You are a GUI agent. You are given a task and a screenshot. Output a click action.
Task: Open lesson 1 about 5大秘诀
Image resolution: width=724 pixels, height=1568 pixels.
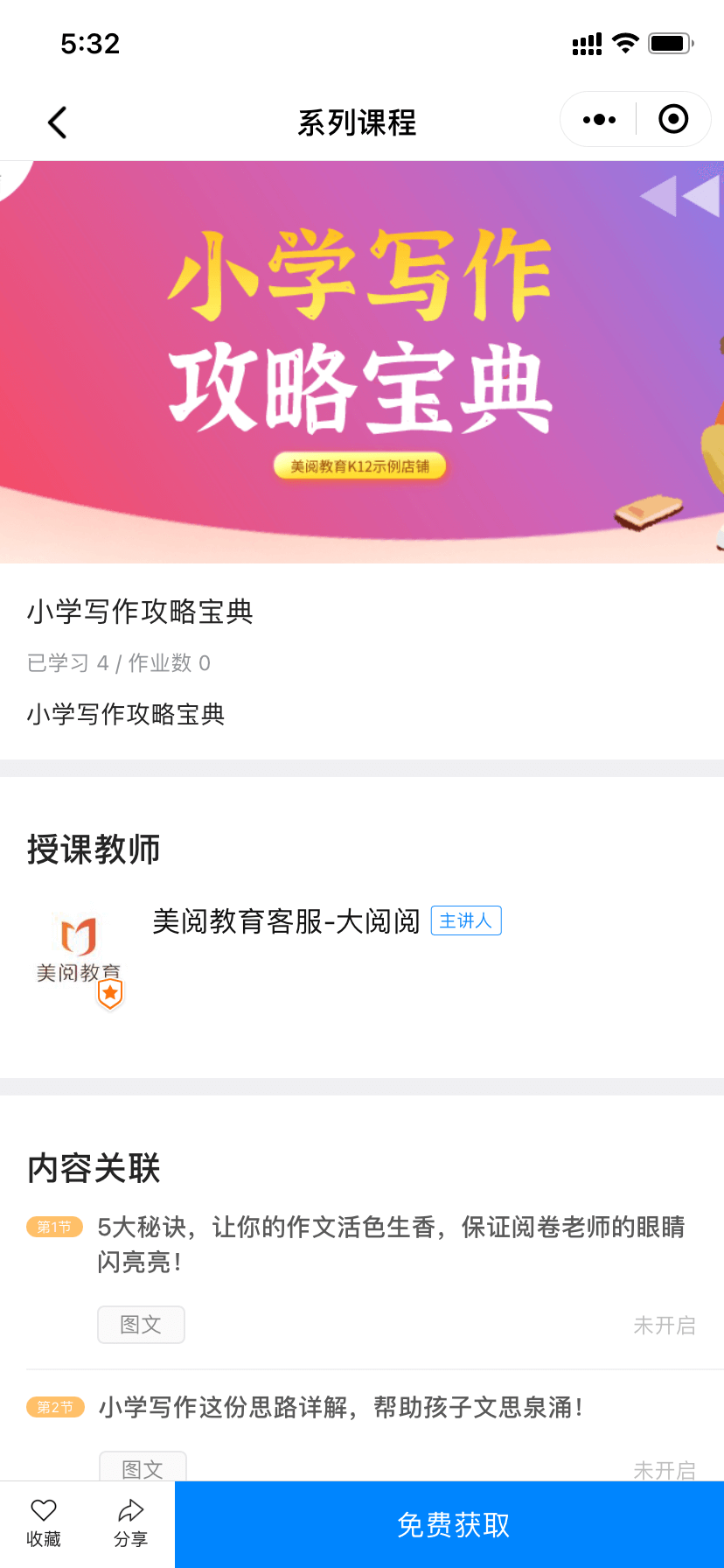click(390, 1243)
